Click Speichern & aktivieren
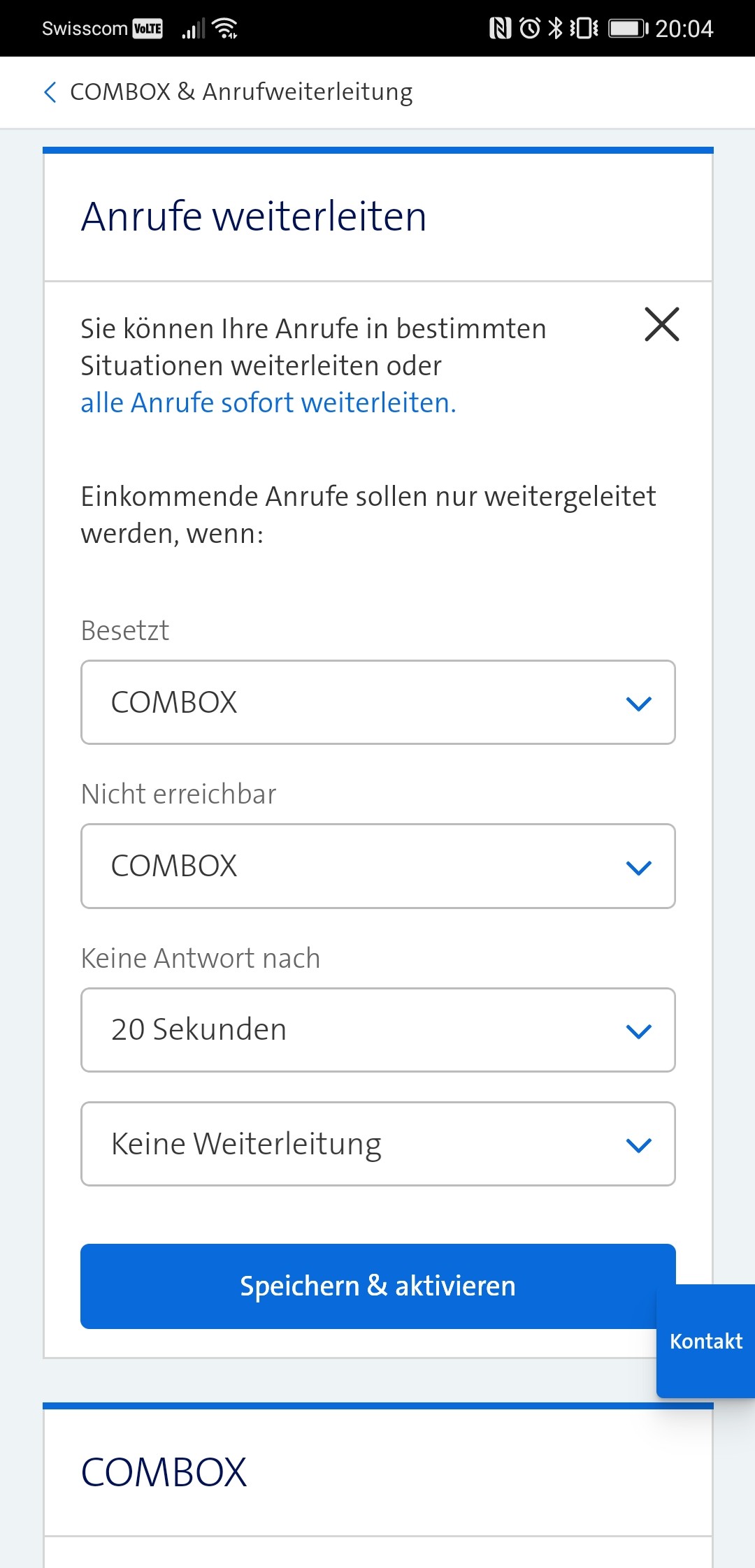The width and height of the screenshot is (755, 1568). point(377,1286)
